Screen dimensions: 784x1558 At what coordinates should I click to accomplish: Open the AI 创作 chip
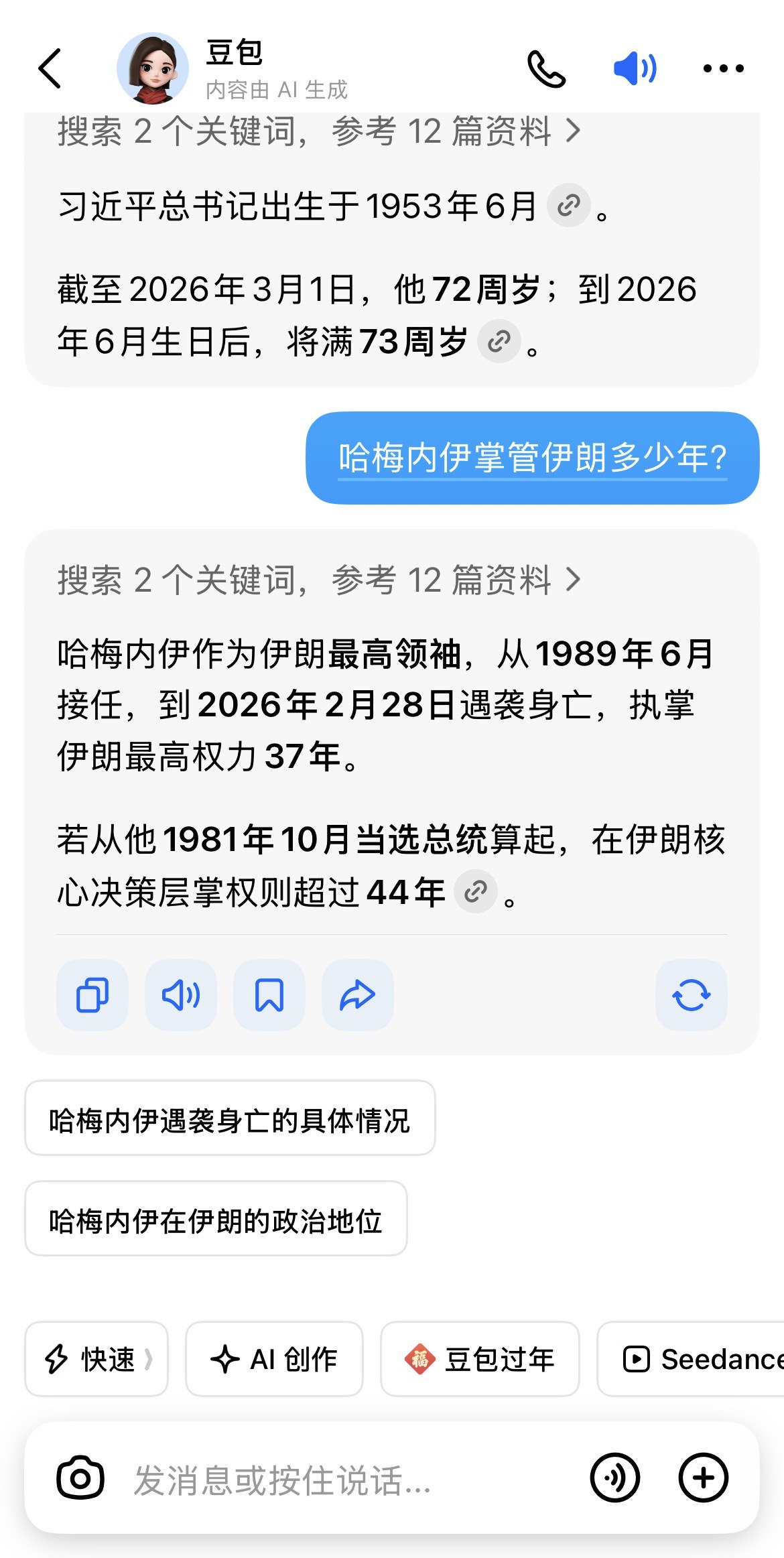(274, 1359)
